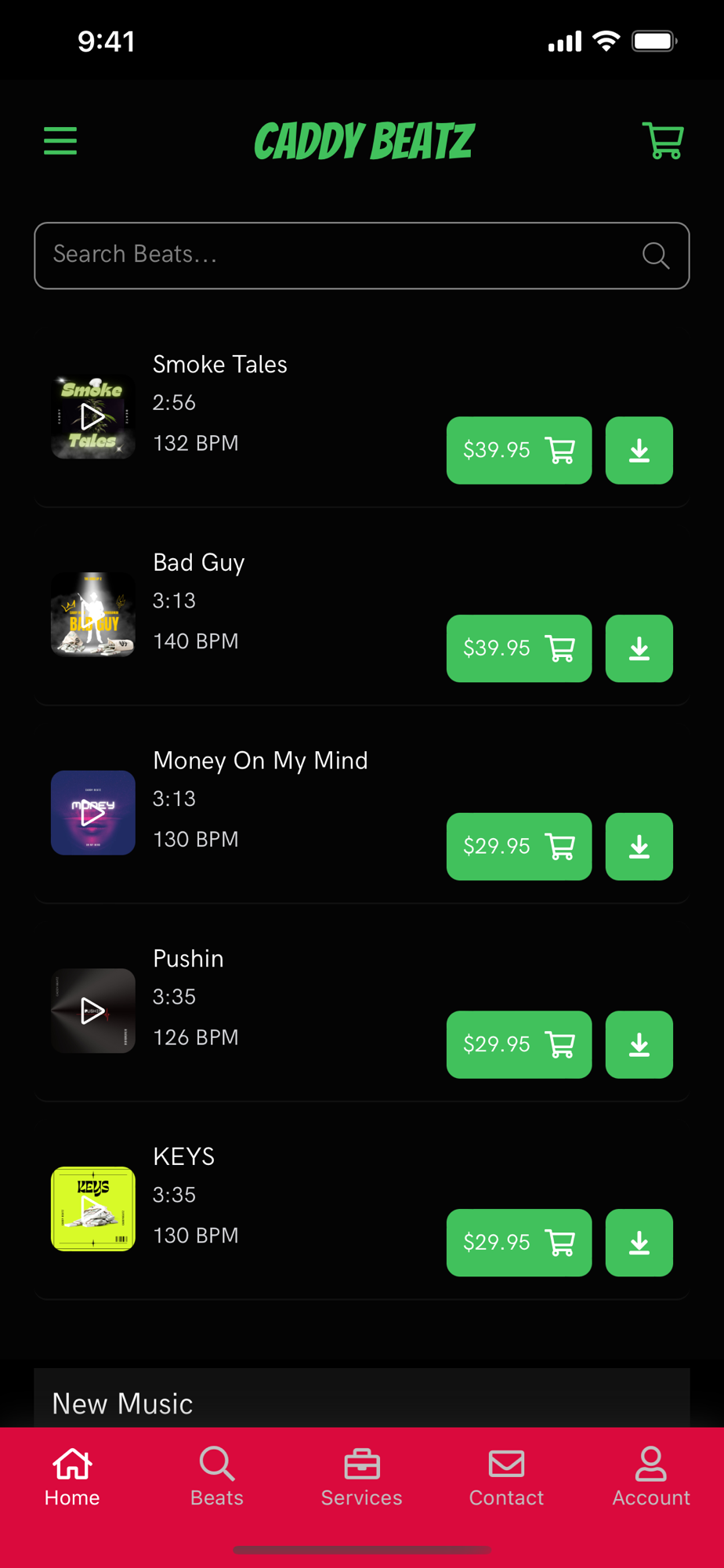Play the Bad Guy beat preview
724x1568 pixels.
92,614
